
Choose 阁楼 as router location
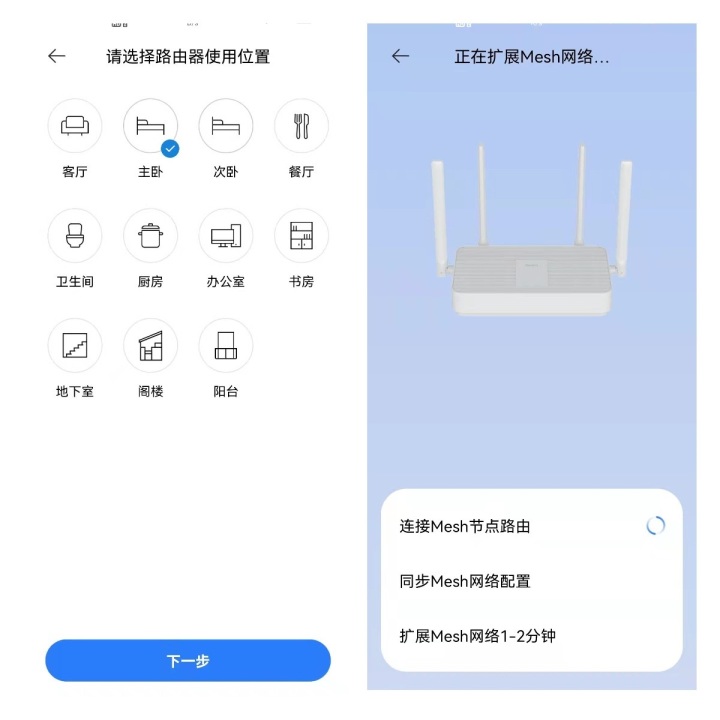[x=150, y=346]
